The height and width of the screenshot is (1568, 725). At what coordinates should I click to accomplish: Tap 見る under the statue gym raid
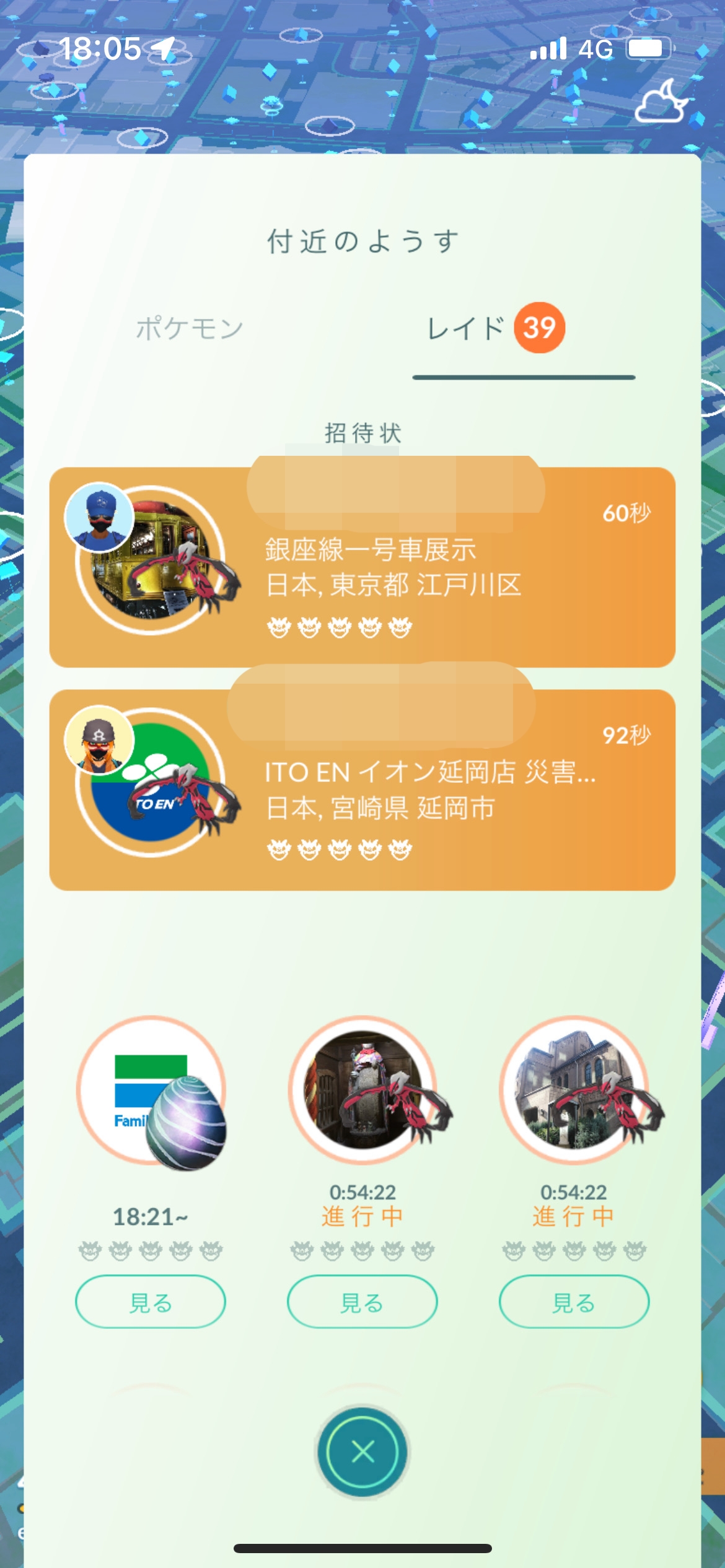pyautogui.click(x=362, y=1302)
